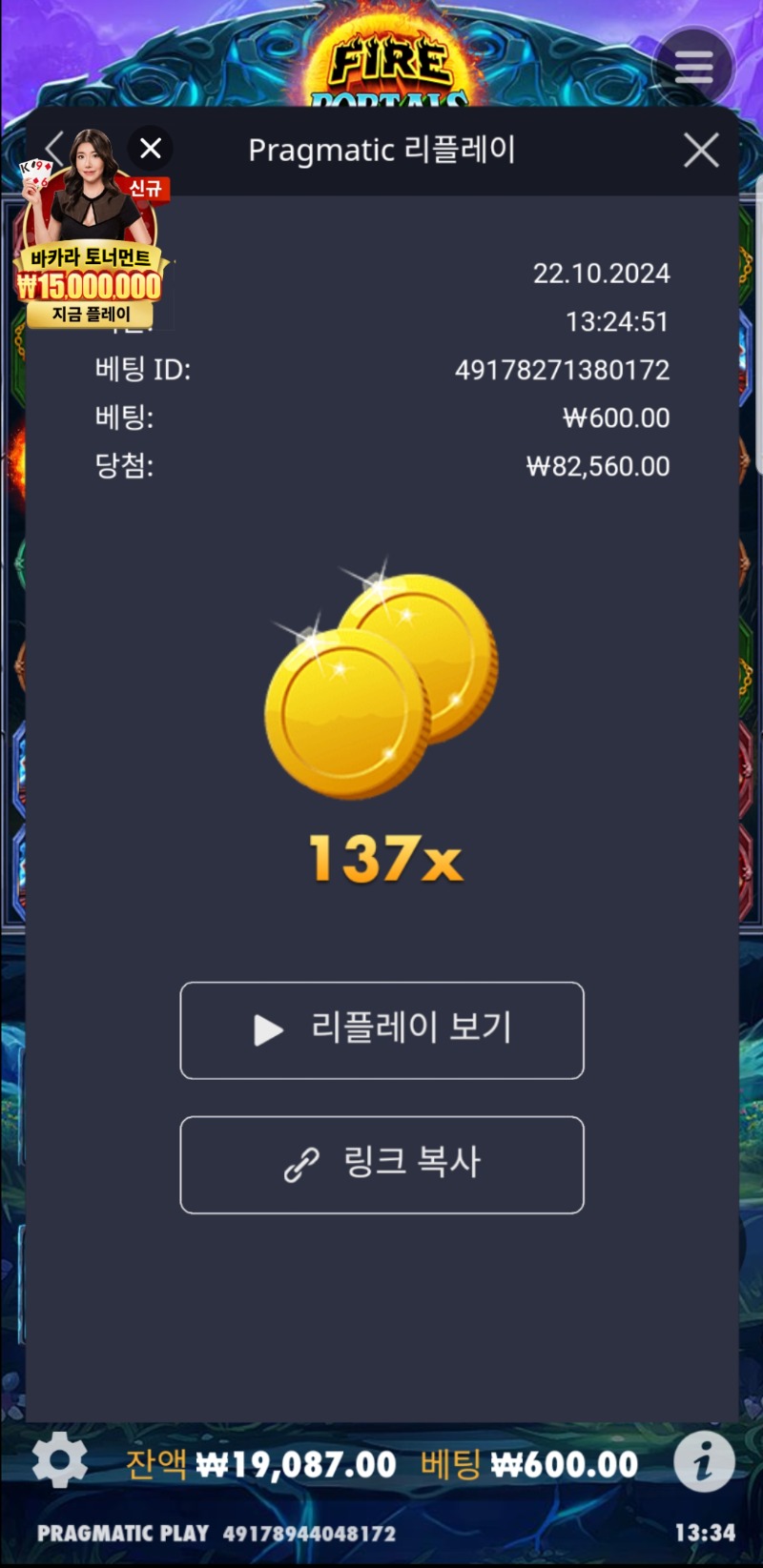Screen dimensions: 763x1568
Task: Open game settings gear
Action: point(60,1459)
